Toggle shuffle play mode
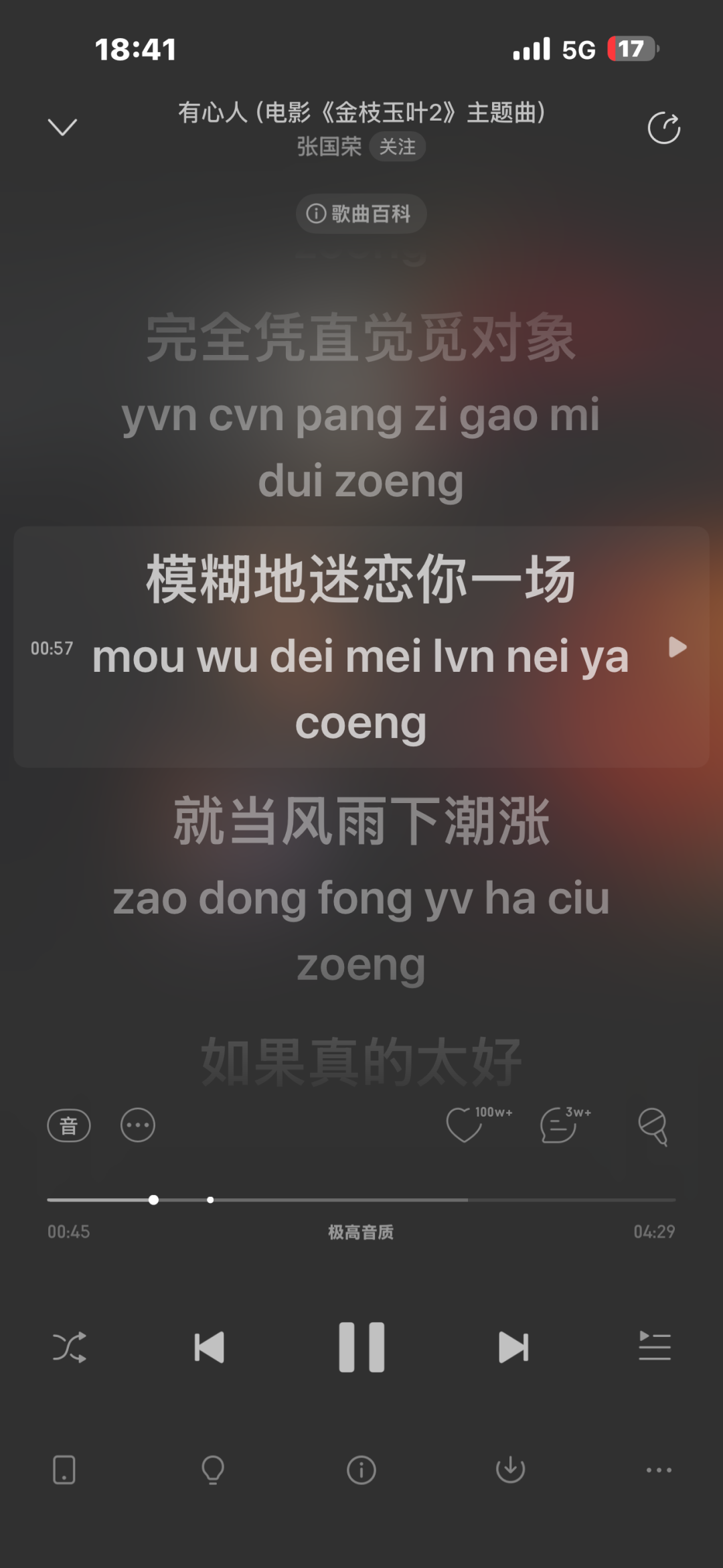The image size is (723, 1568). pyautogui.click(x=70, y=1347)
